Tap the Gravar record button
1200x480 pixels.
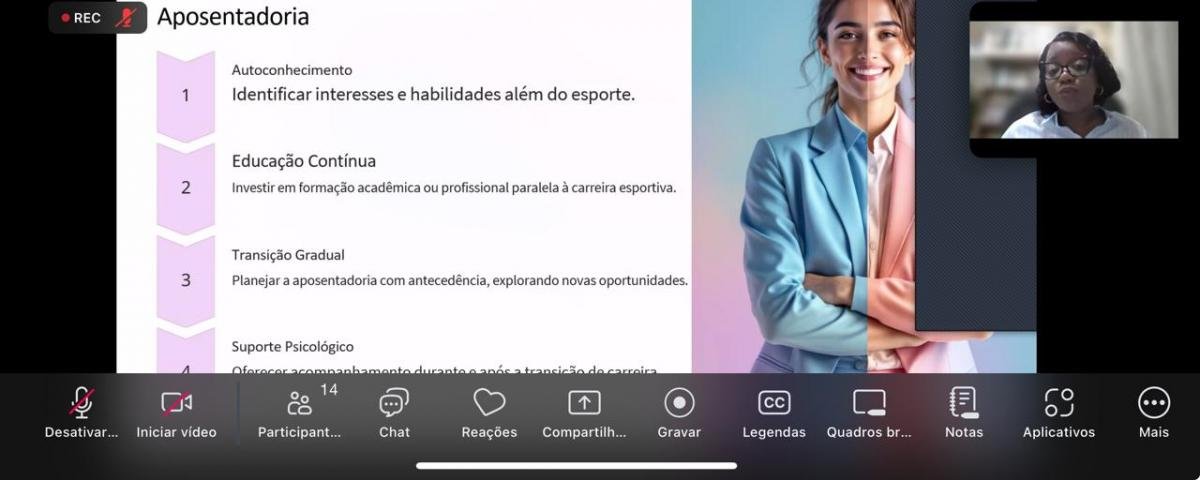point(679,411)
